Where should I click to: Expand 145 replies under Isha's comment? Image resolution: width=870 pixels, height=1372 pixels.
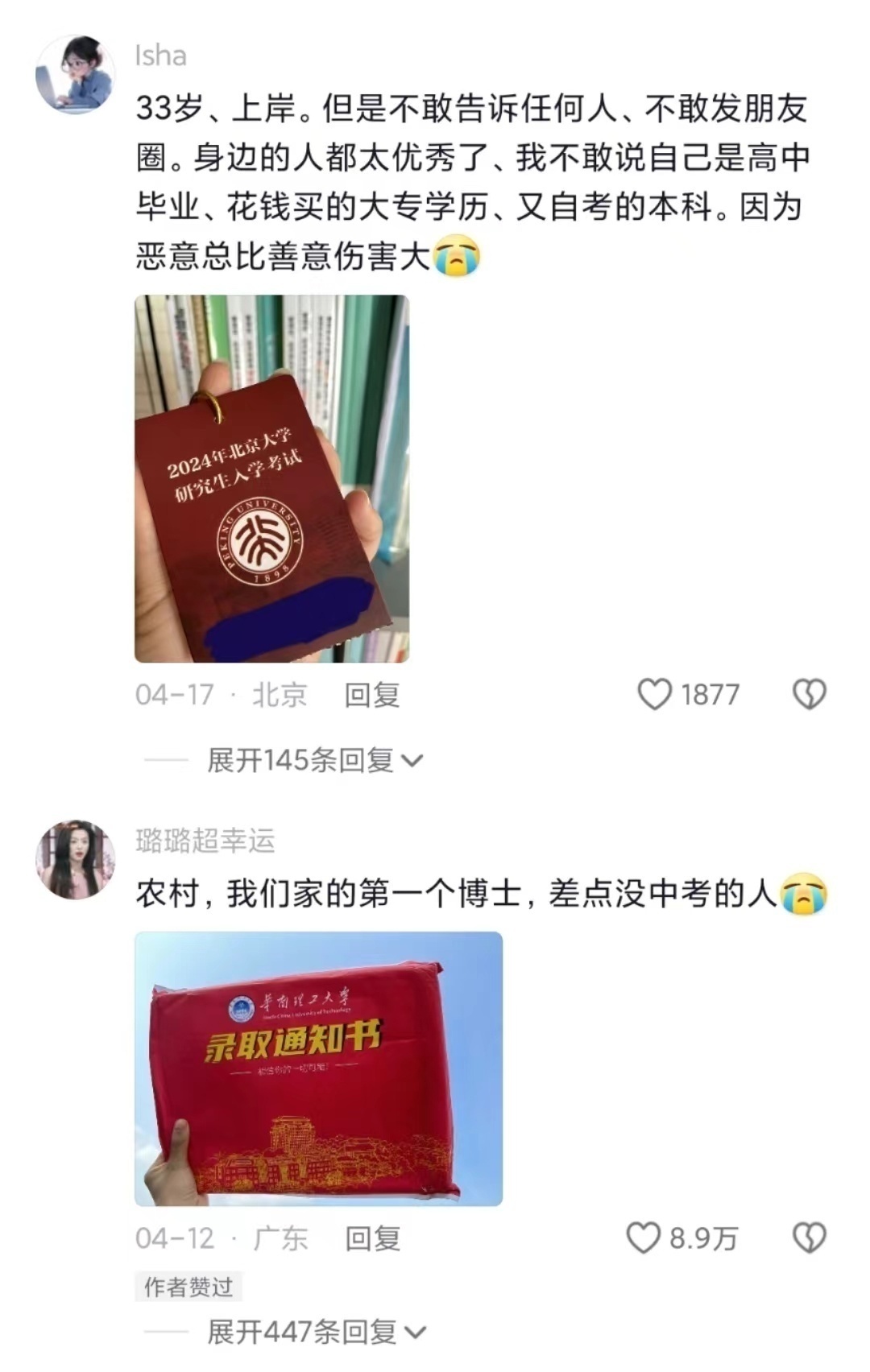click(x=314, y=761)
